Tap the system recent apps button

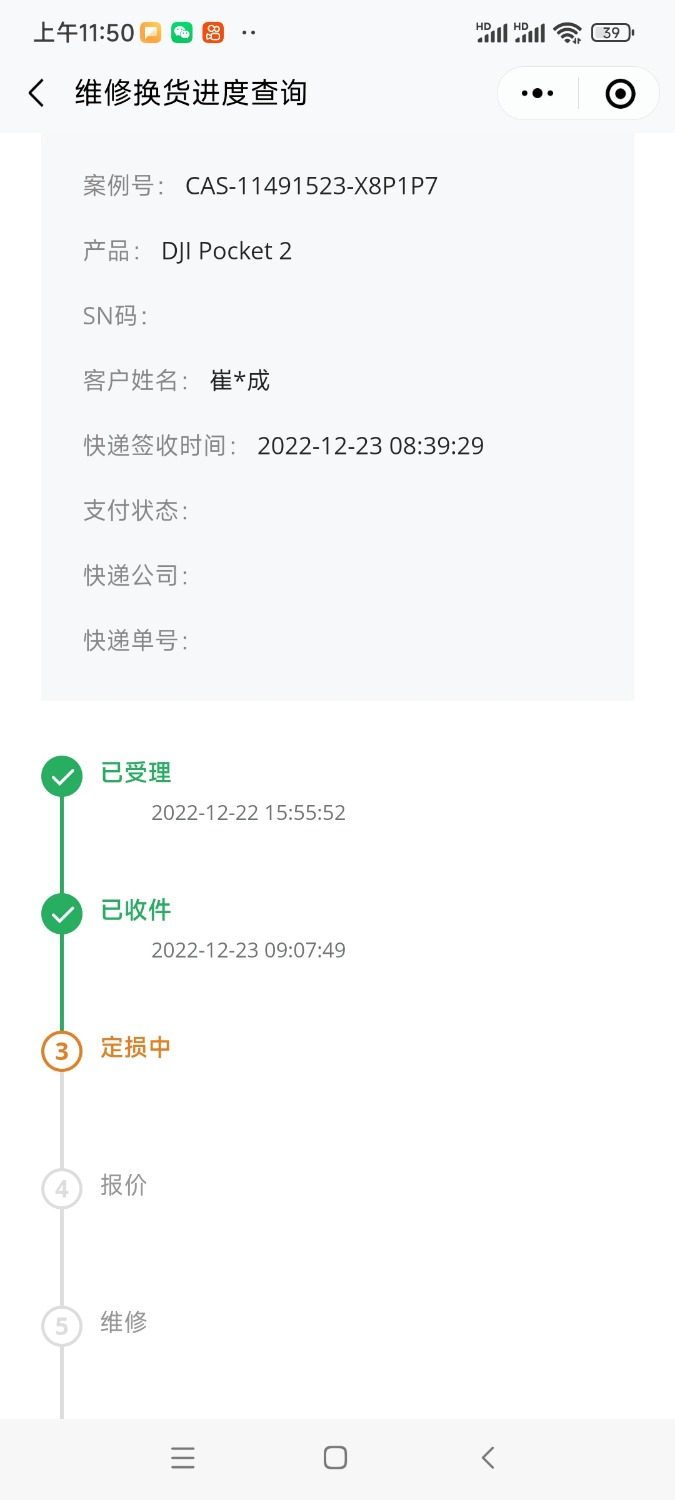point(183,1458)
